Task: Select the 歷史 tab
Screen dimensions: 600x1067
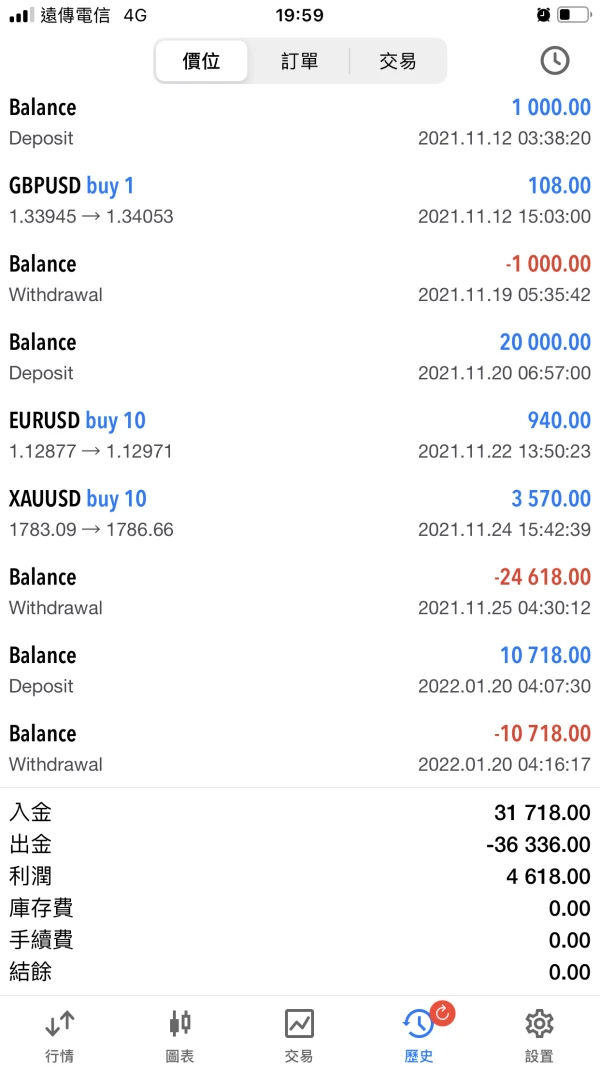Action: tap(419, 1034)
